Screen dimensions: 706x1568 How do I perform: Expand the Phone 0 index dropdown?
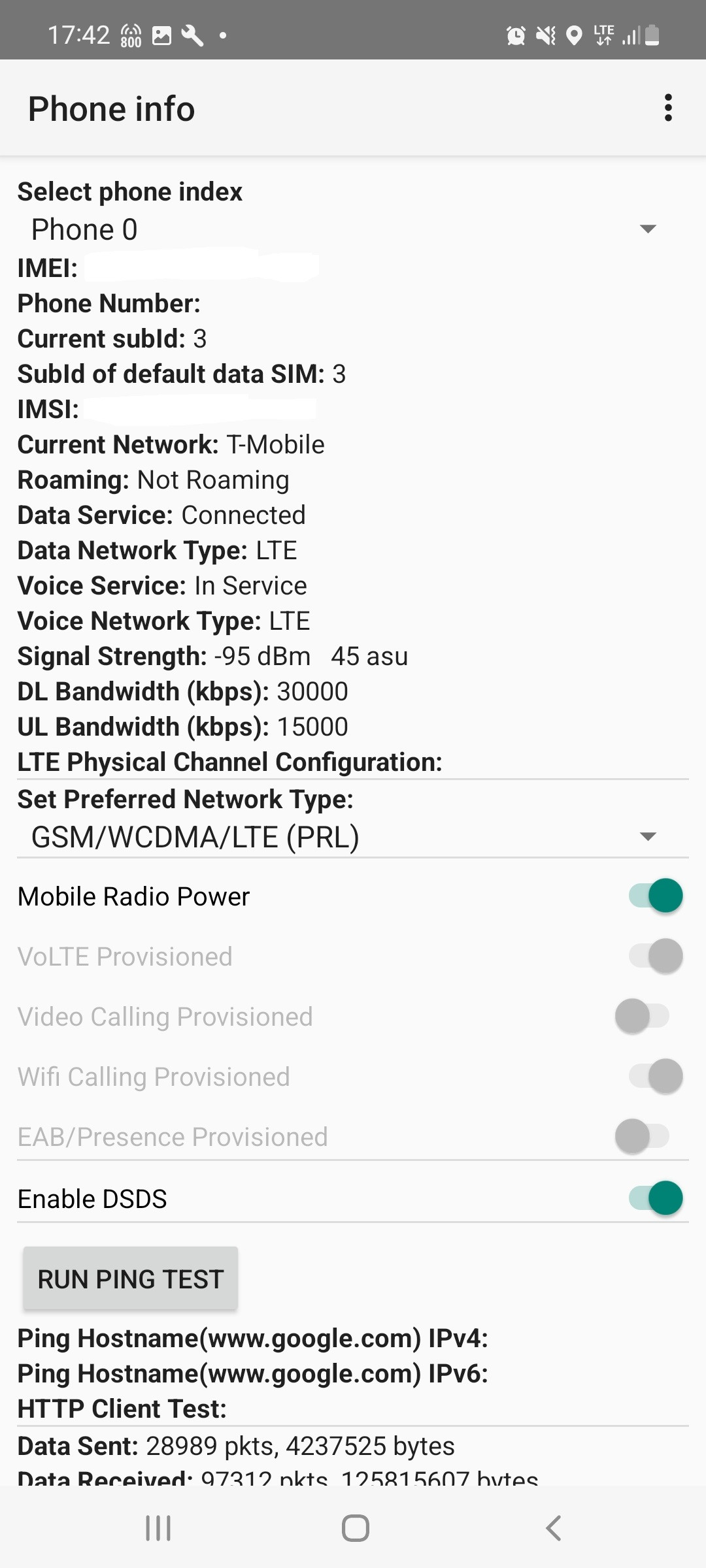(x=353, y=230)
